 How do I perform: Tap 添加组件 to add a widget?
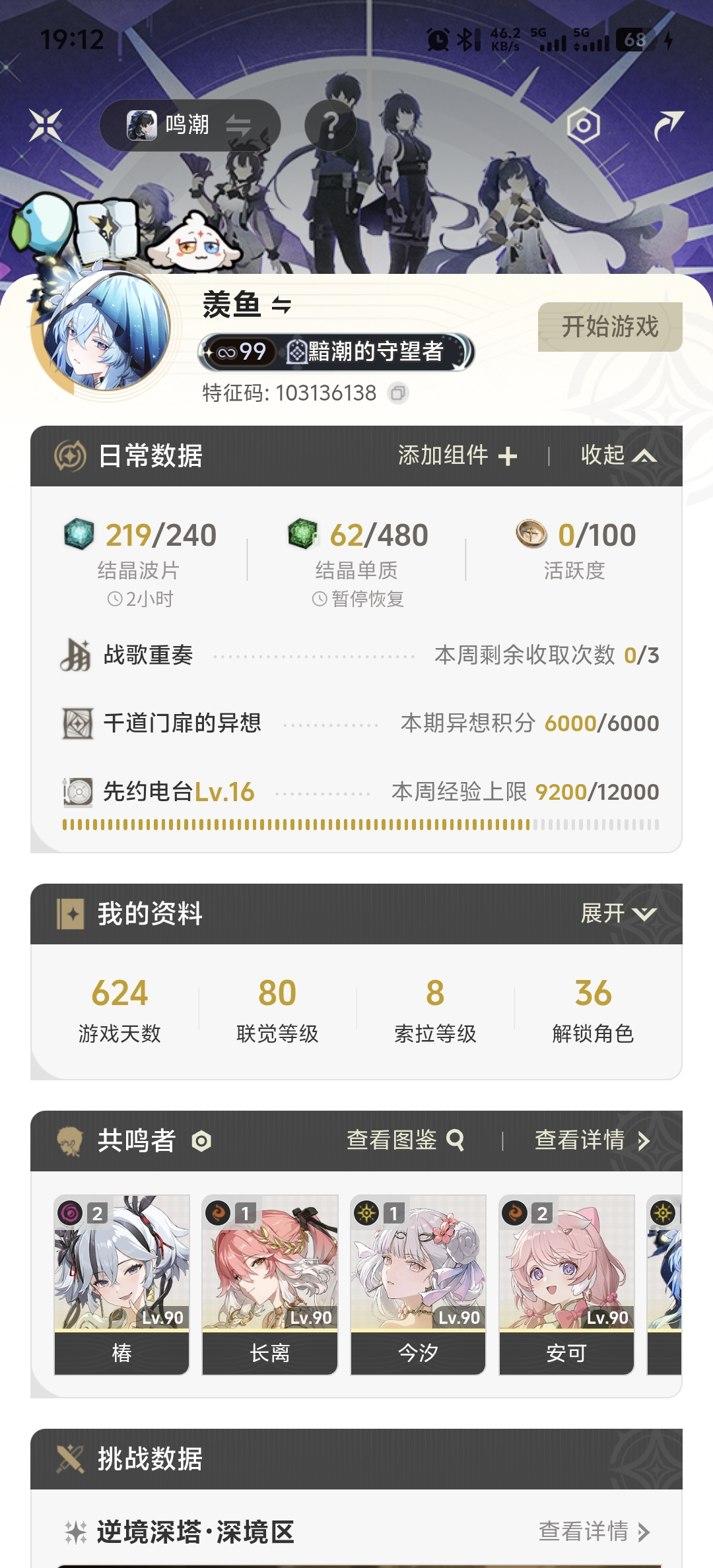click(458, 455)
